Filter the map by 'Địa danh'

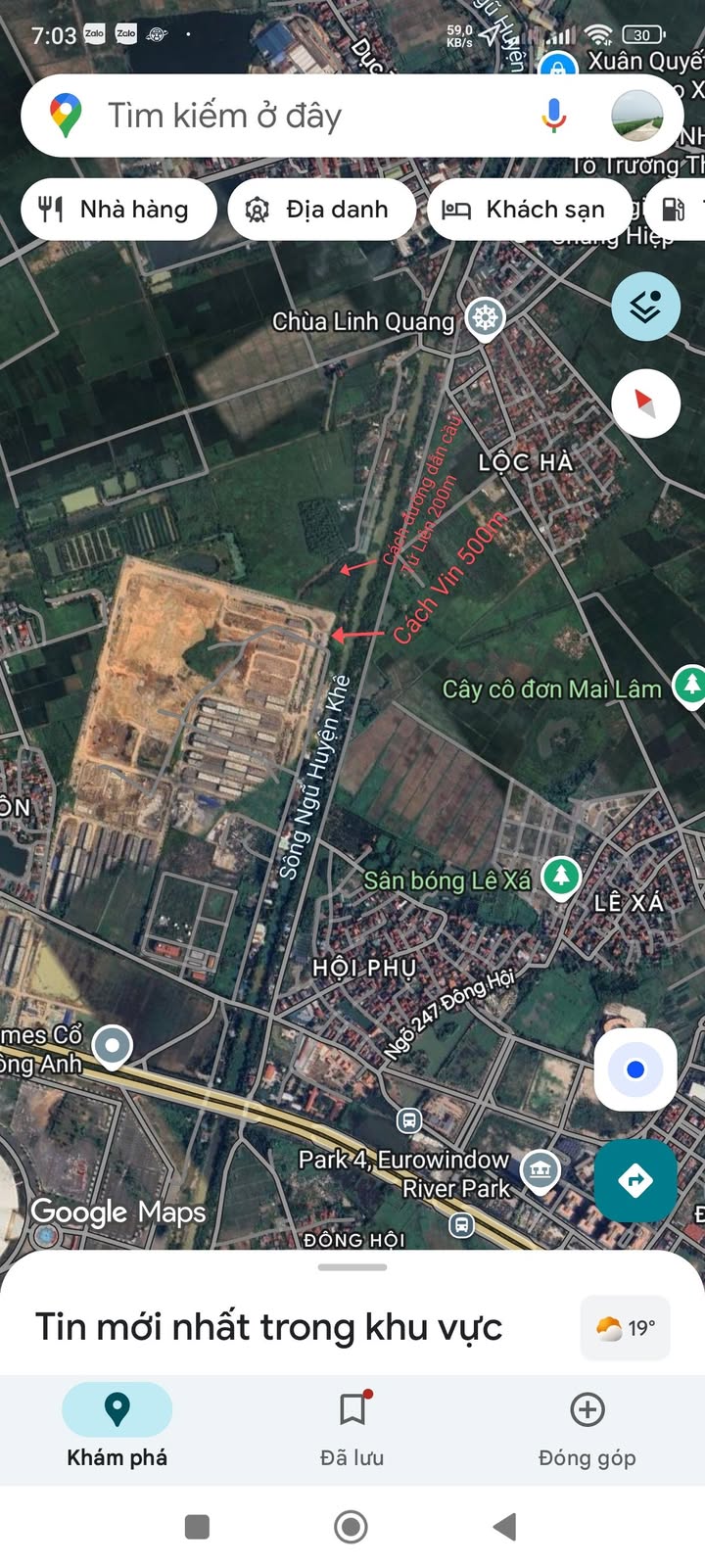point(321,209)
